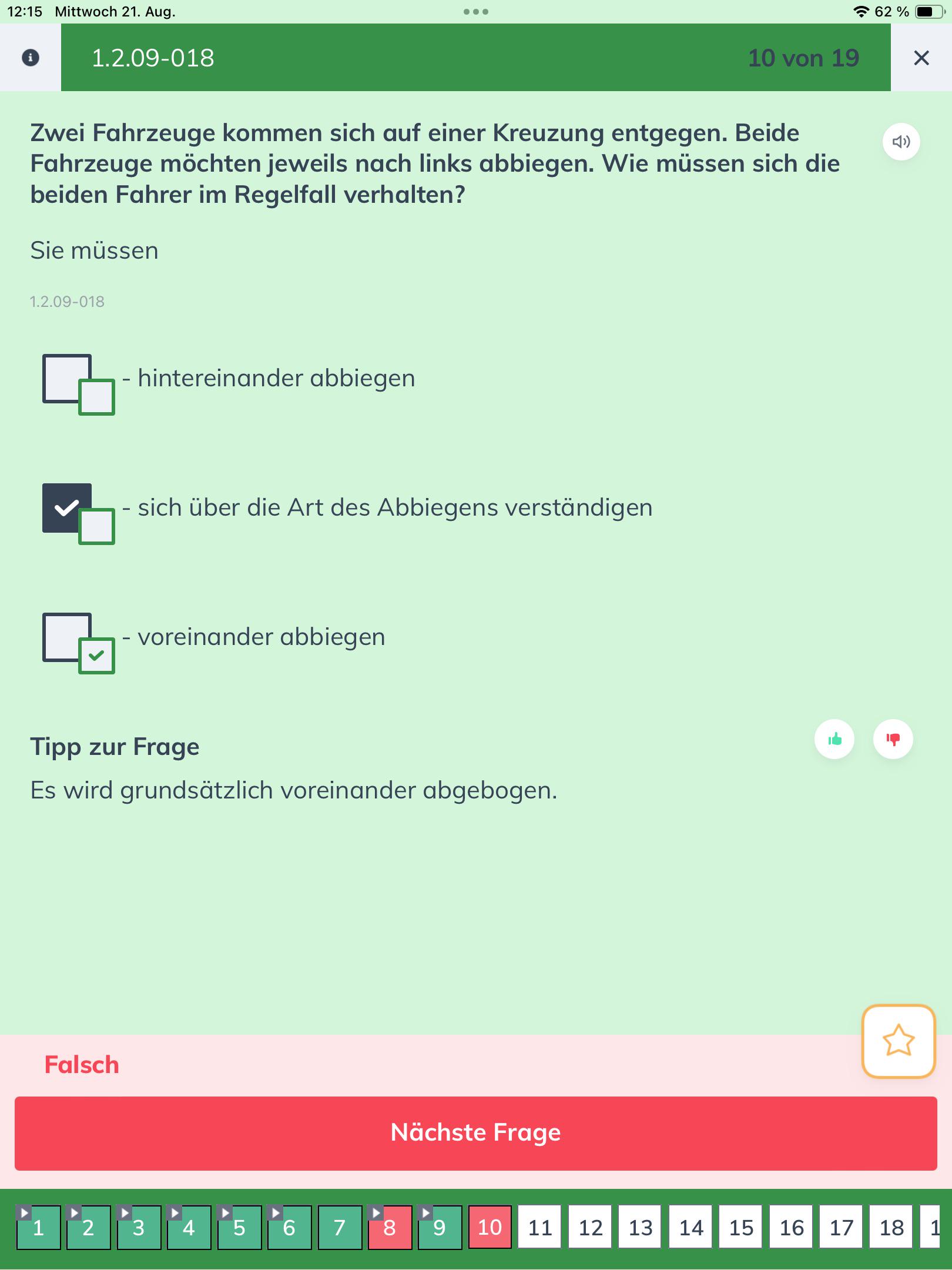The image size is (952, 1270).
Task: Select question 15 from the number strip
Action: pos(742,1227)
